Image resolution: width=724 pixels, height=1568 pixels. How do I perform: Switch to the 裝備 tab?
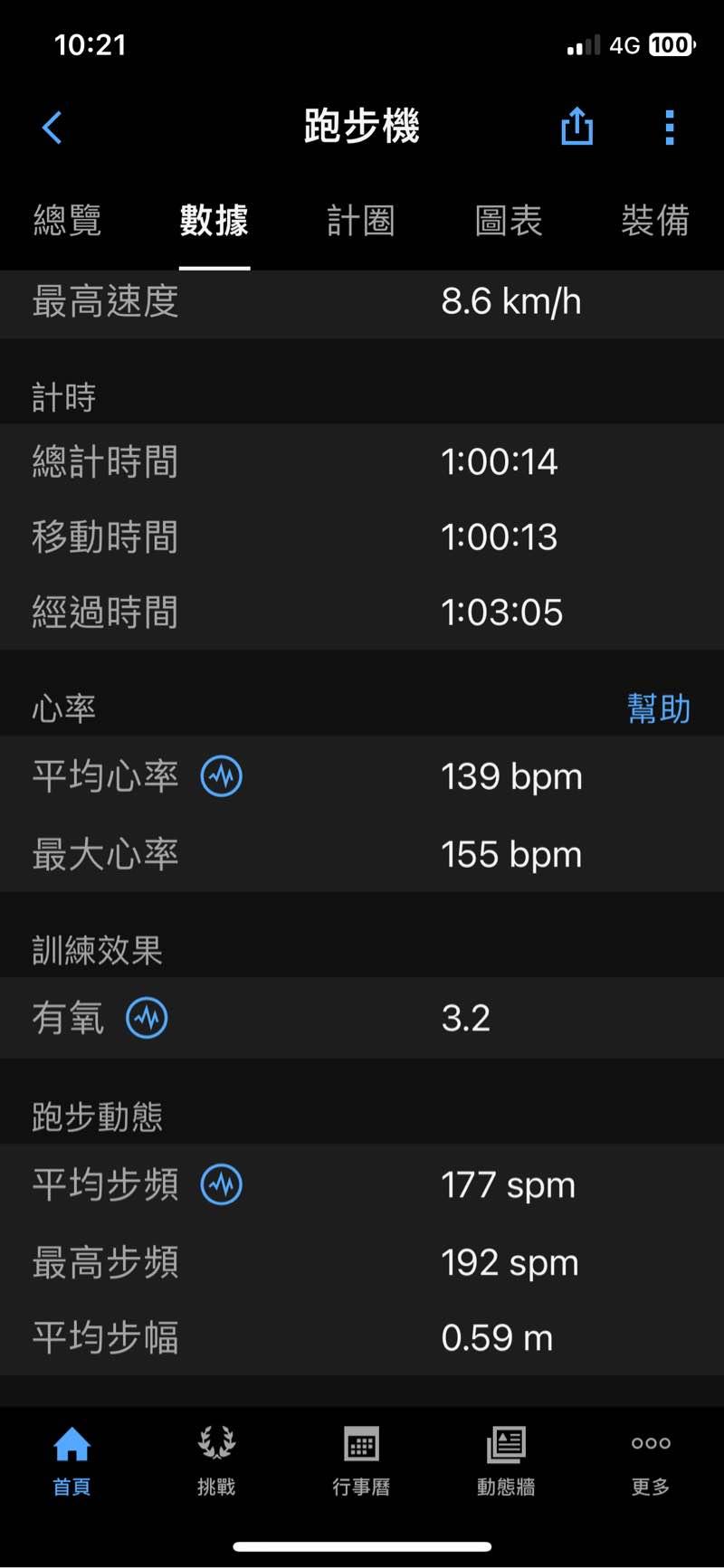point(655,221)
